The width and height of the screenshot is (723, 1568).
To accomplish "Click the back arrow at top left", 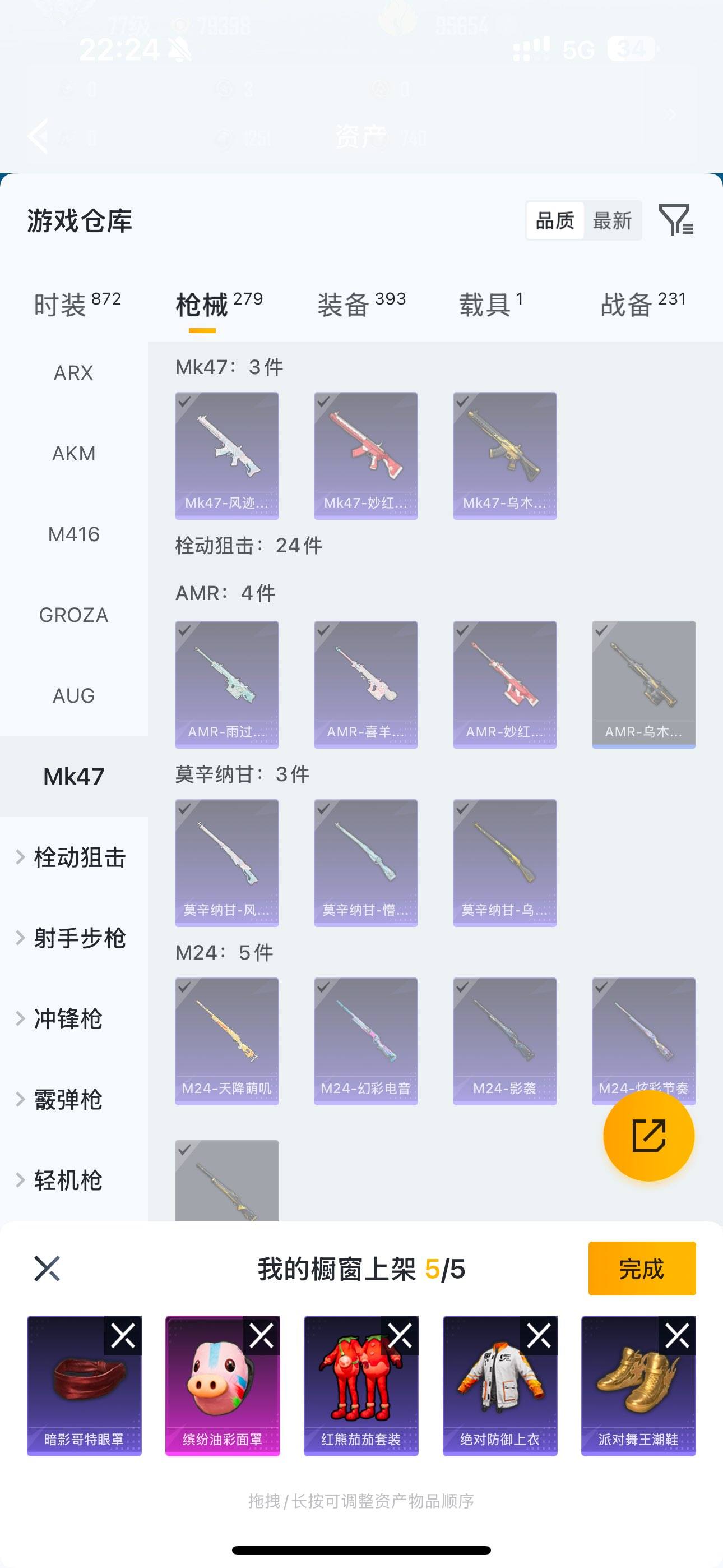I will 38,135.
